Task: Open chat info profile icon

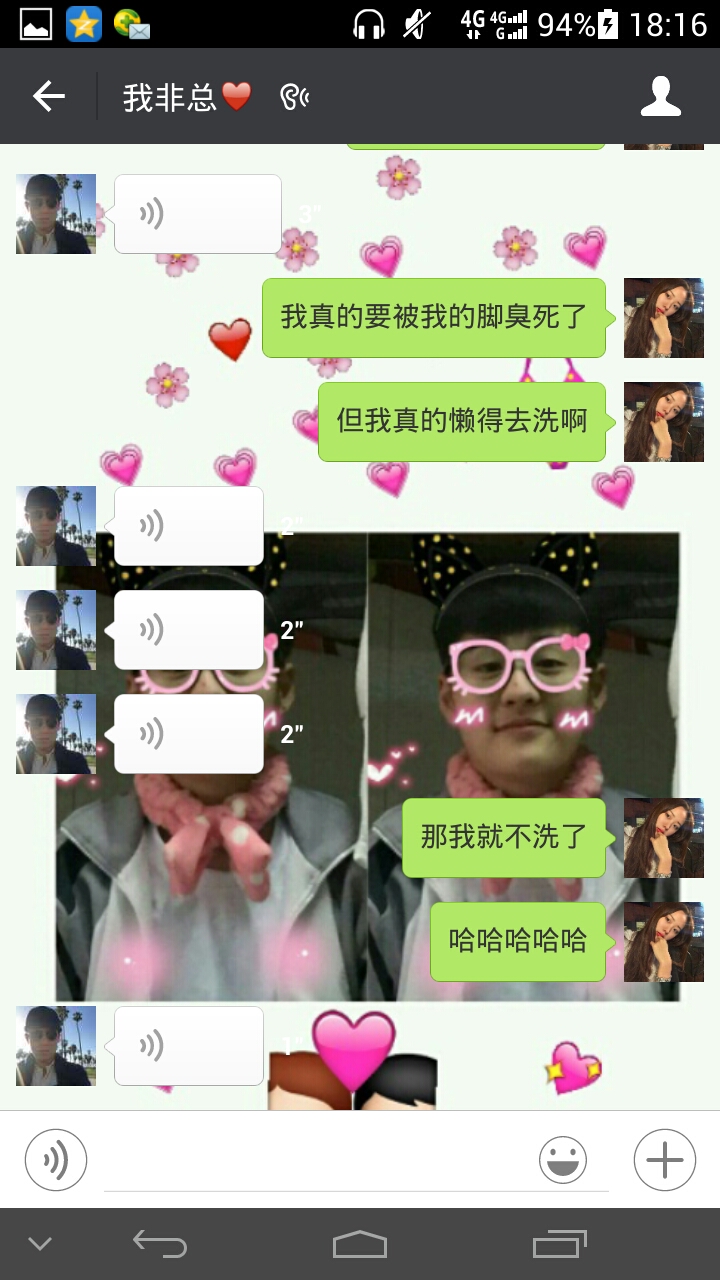Action: tap(660, 96)
